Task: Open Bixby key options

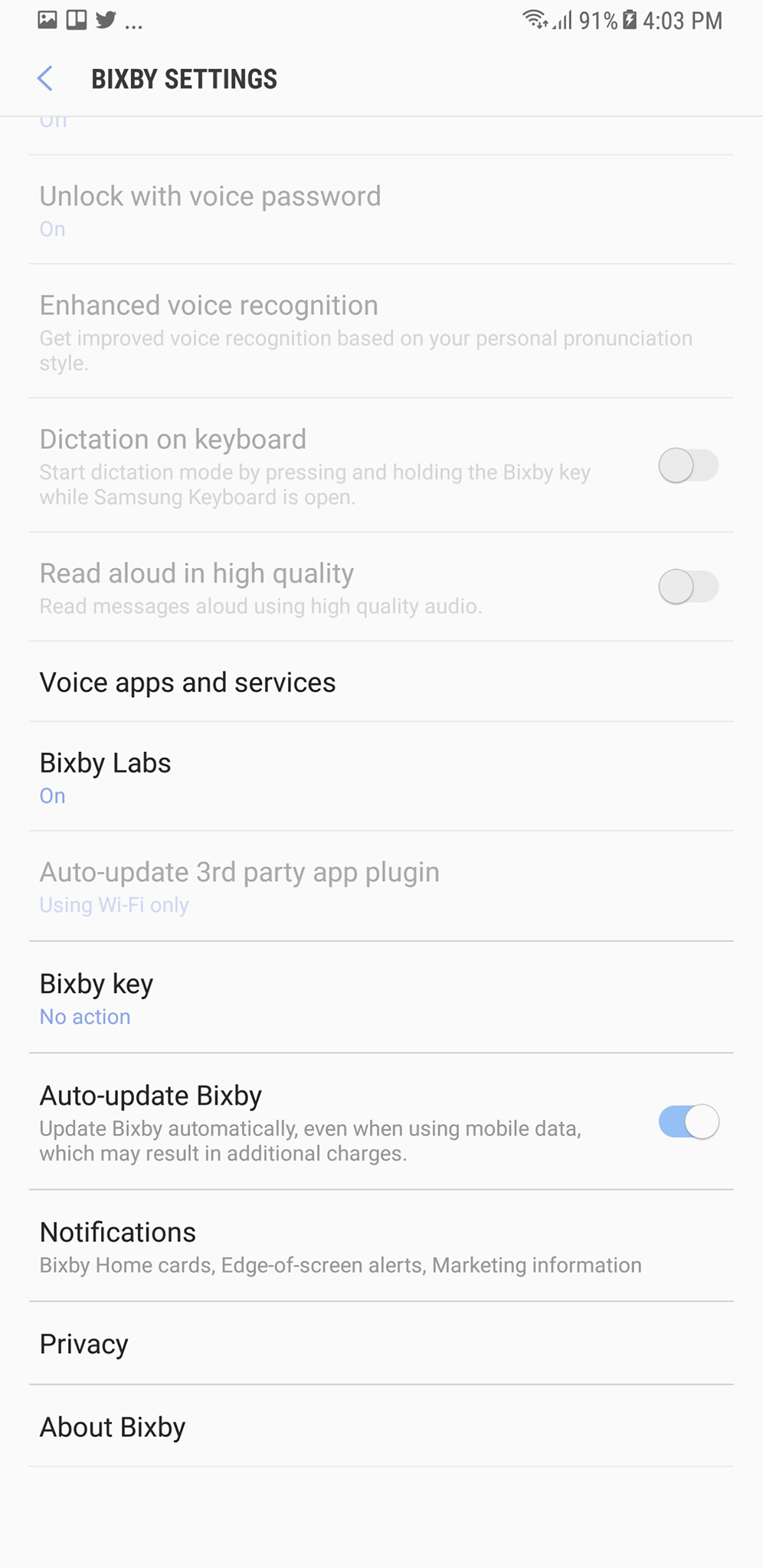Action: [97, 997]
